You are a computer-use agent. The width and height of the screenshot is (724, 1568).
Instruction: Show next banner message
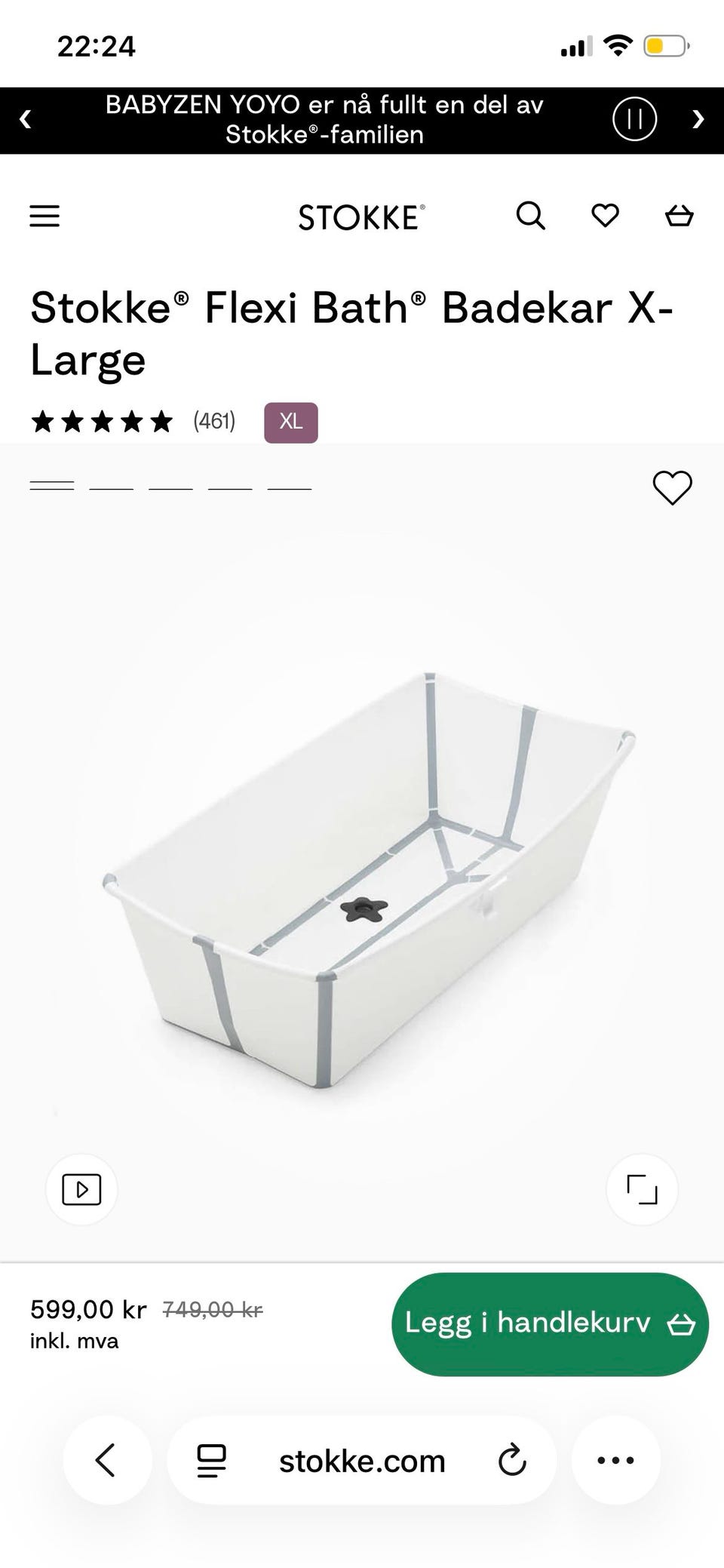pyautogui.click(x=698, y=119)
